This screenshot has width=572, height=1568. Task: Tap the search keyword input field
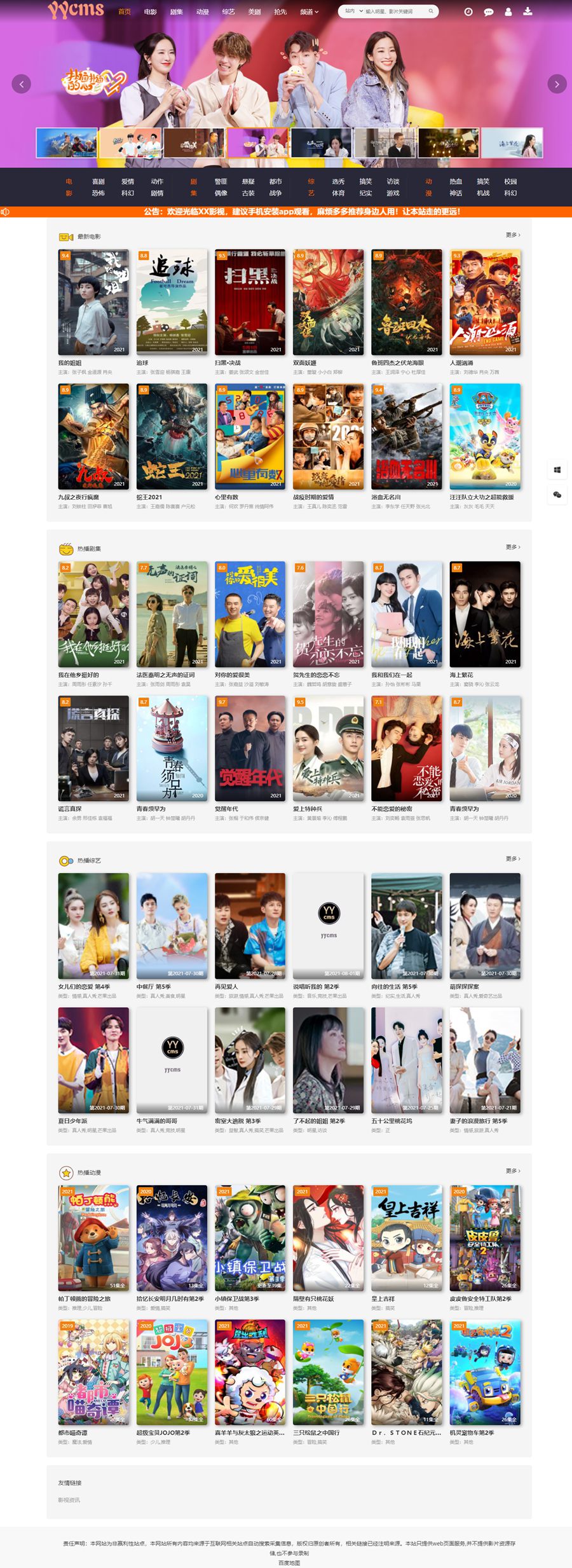[x=394, y=11]
